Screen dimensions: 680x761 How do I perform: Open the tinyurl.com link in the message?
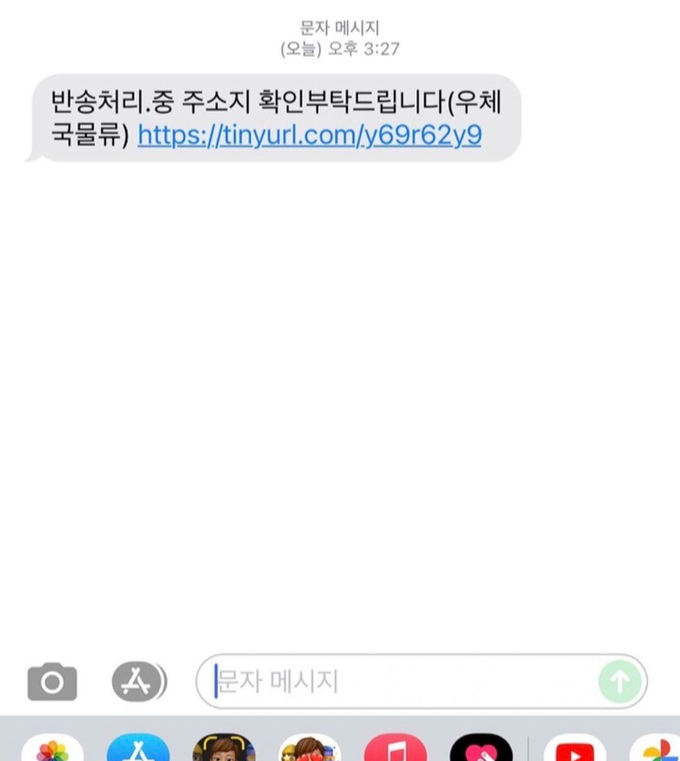coord(309,135)
